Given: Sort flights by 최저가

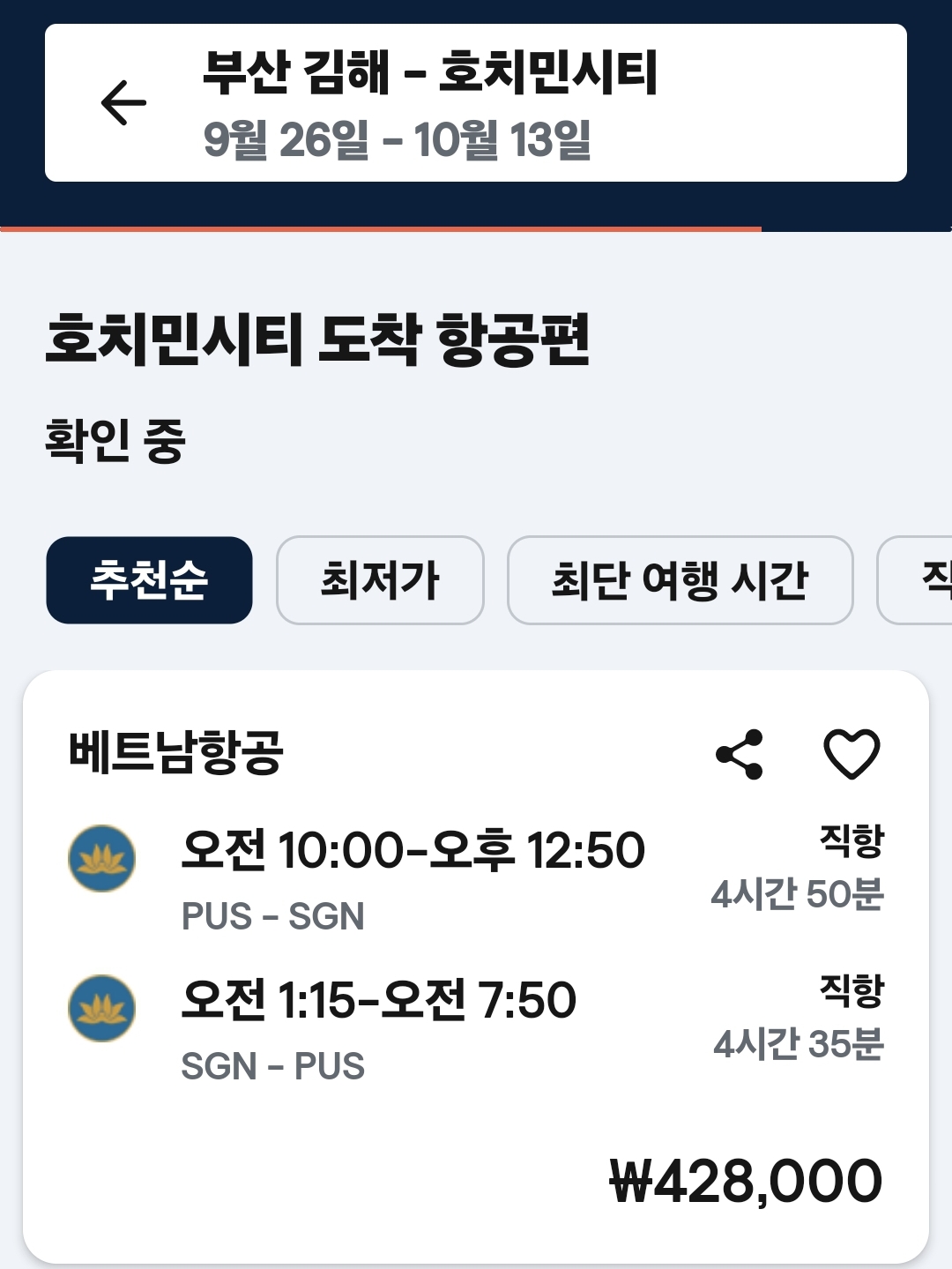Looking at the screenshot, I should (380, 580).
